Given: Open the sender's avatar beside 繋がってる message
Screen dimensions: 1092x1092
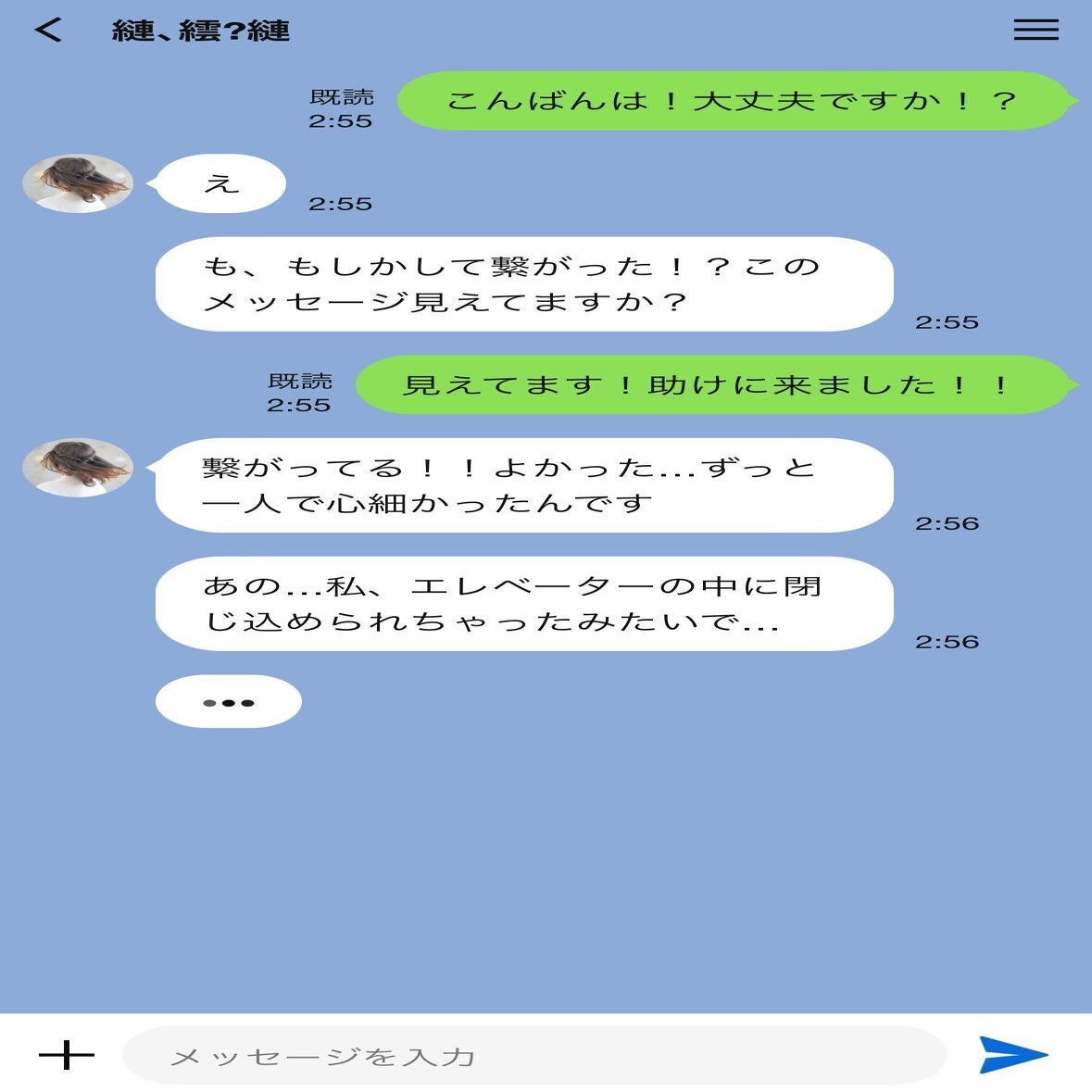Looking at the screenshot, I should pos(78,468).
